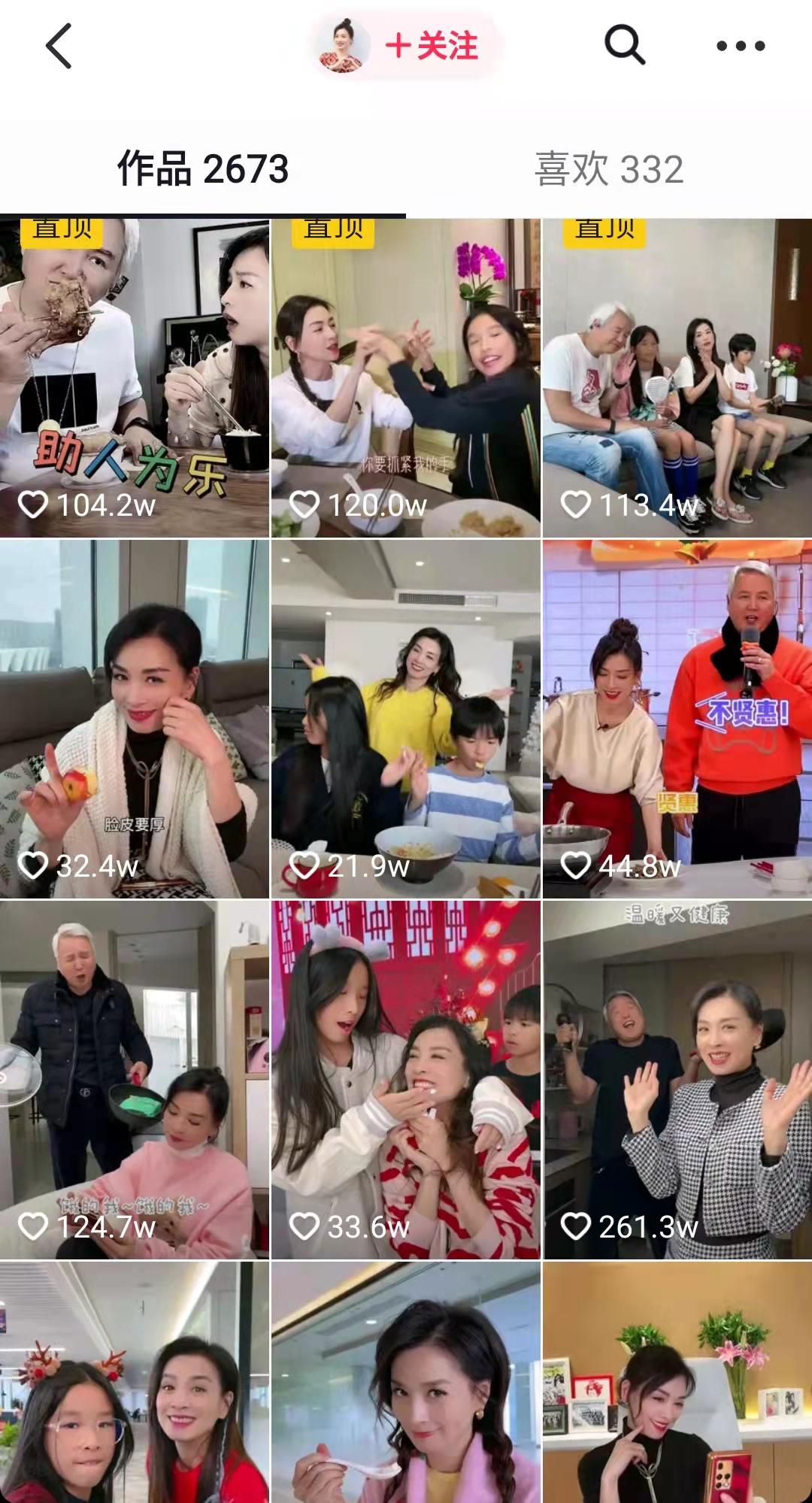Image resolution: width=812 pixels, height=1503 pixels.
Task: Go back using the arrow icon
Action: (59, 46)
